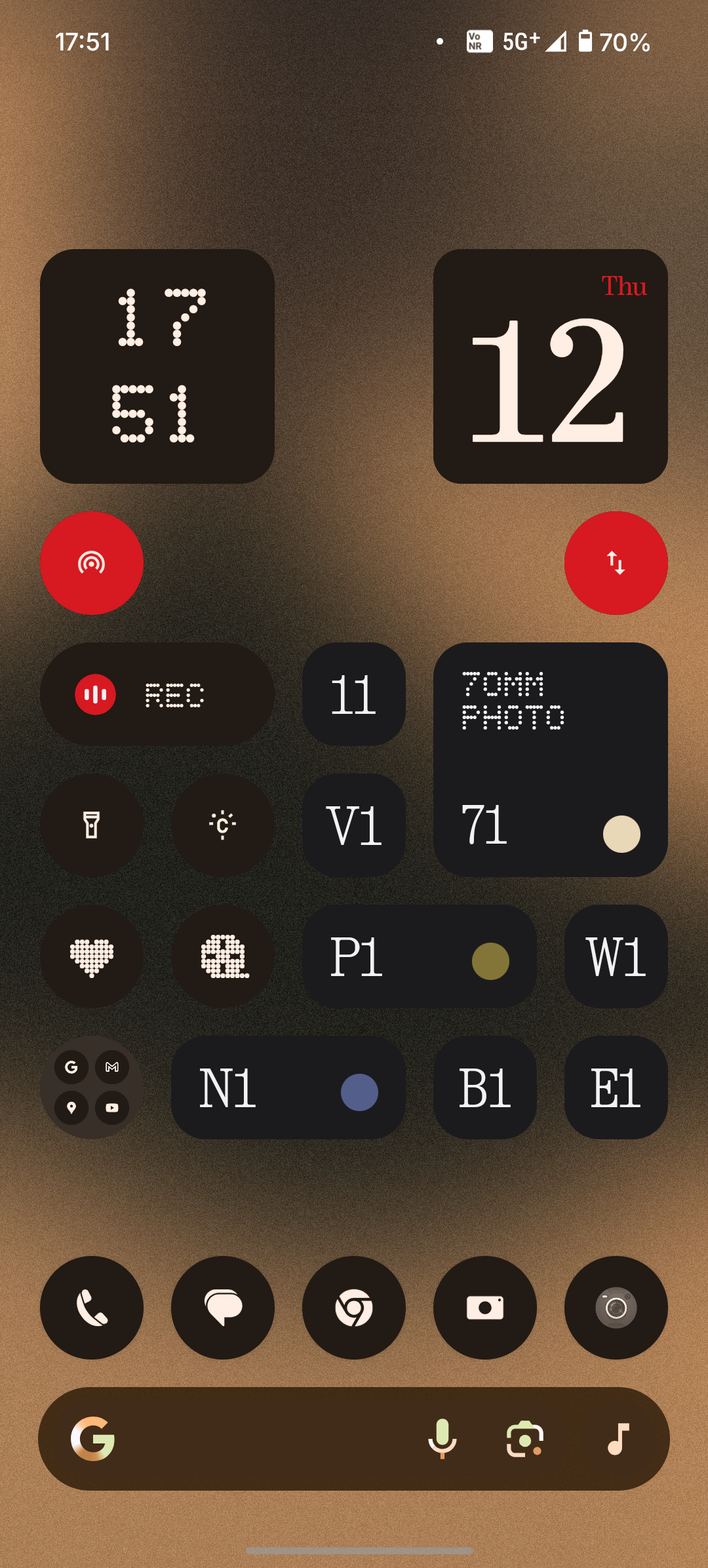Turn on the flashlight

click(x=92, y=825)
